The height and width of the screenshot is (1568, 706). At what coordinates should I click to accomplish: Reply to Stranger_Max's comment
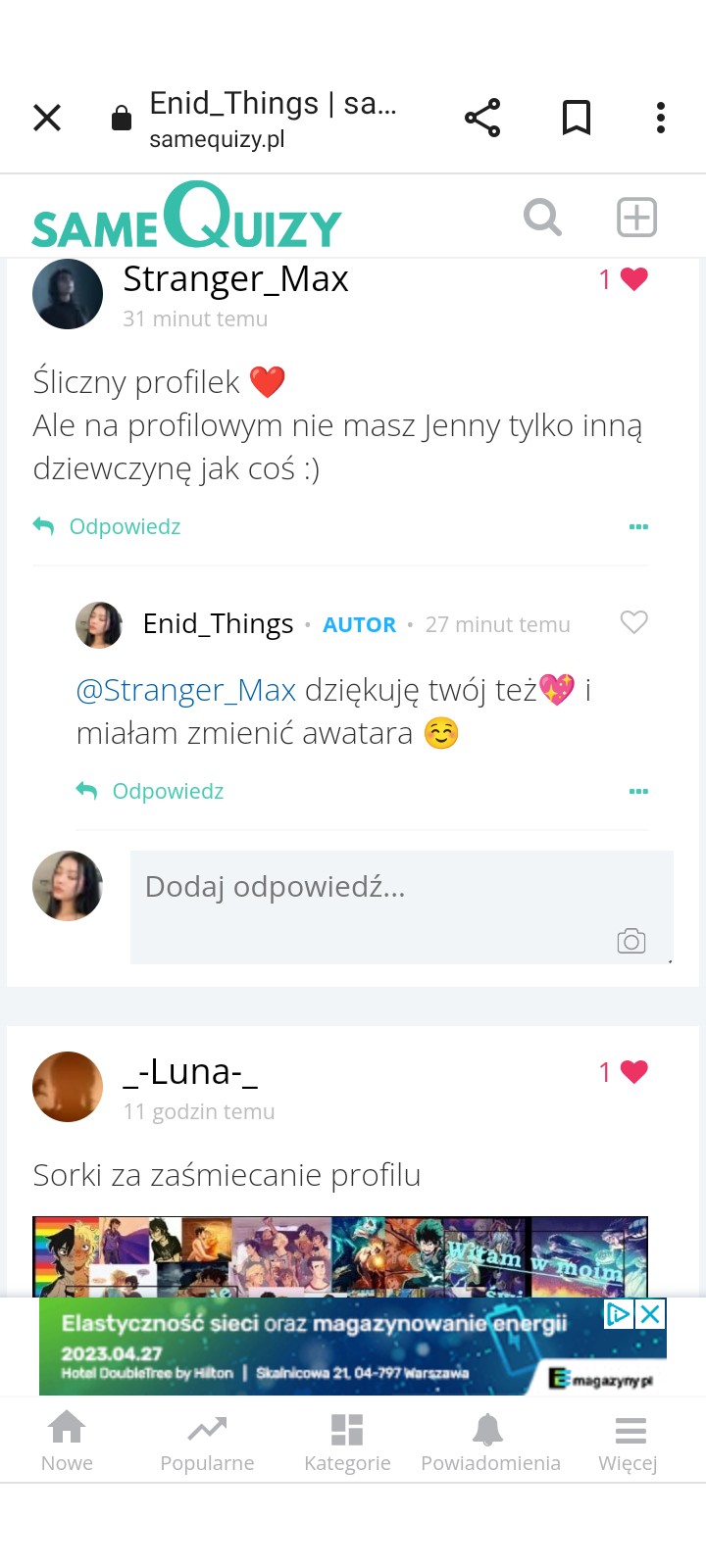point(108,527)
